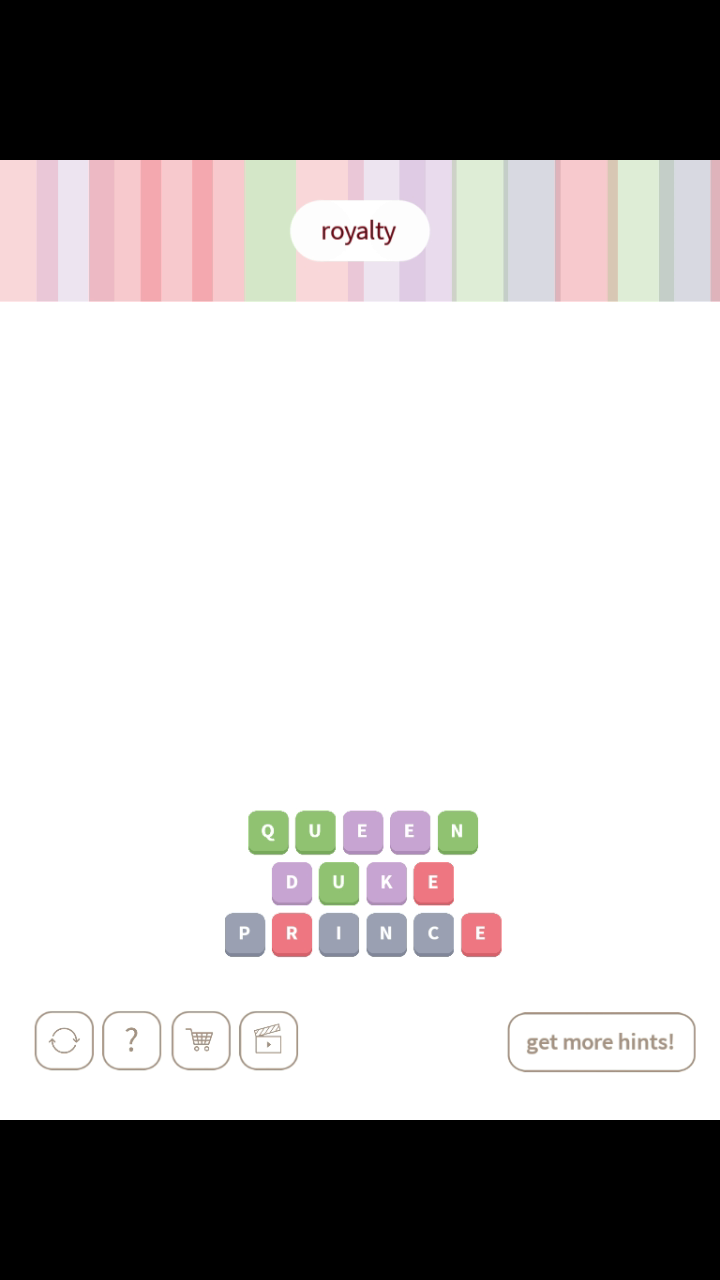Open the question mark hint button

click(x=131, y=1041)
